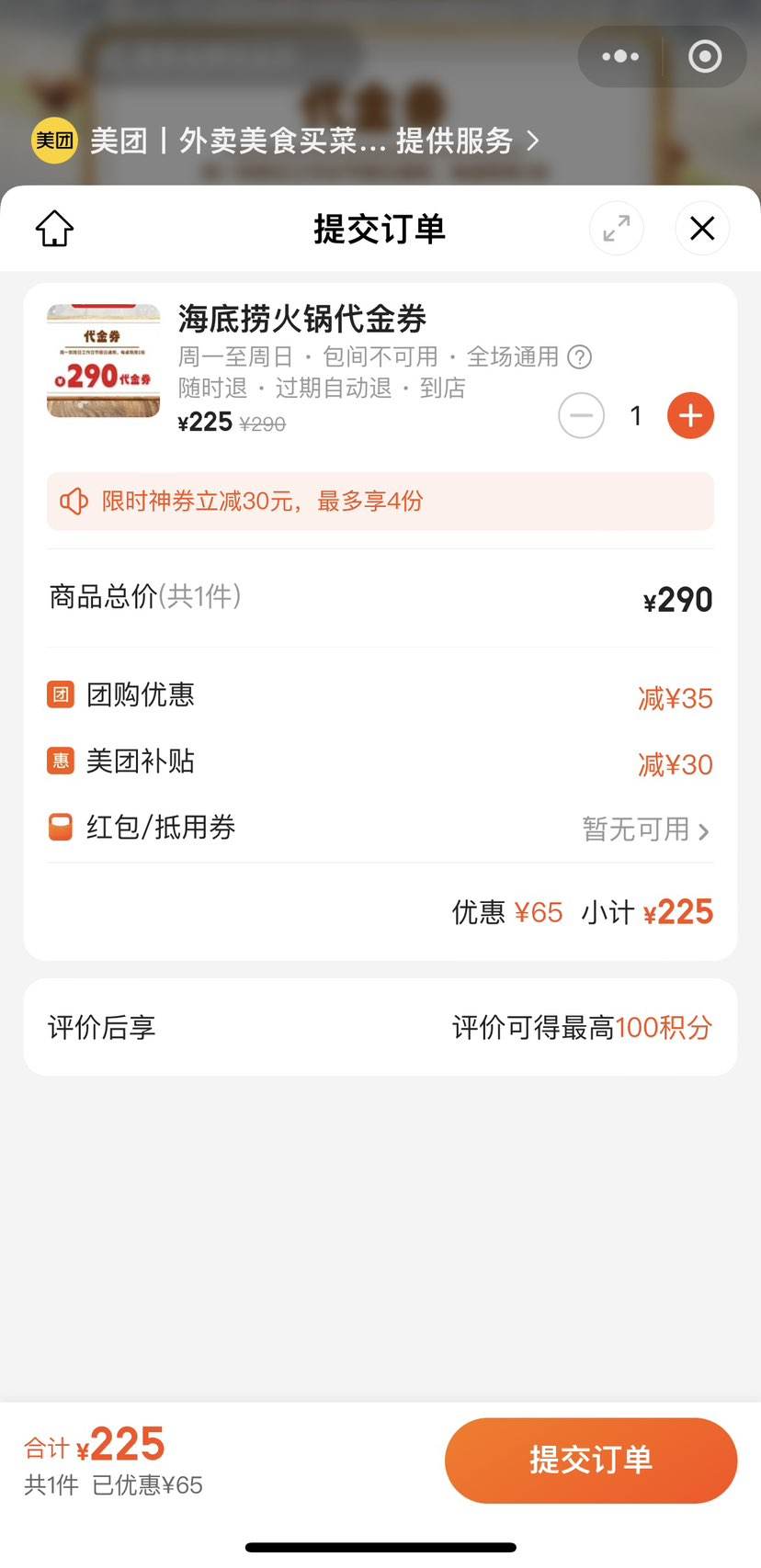Click 评价可得最高100积分 rewards link
Image resolution: width=761 pixels, height=1568 pixels.
pos(580,1027)
